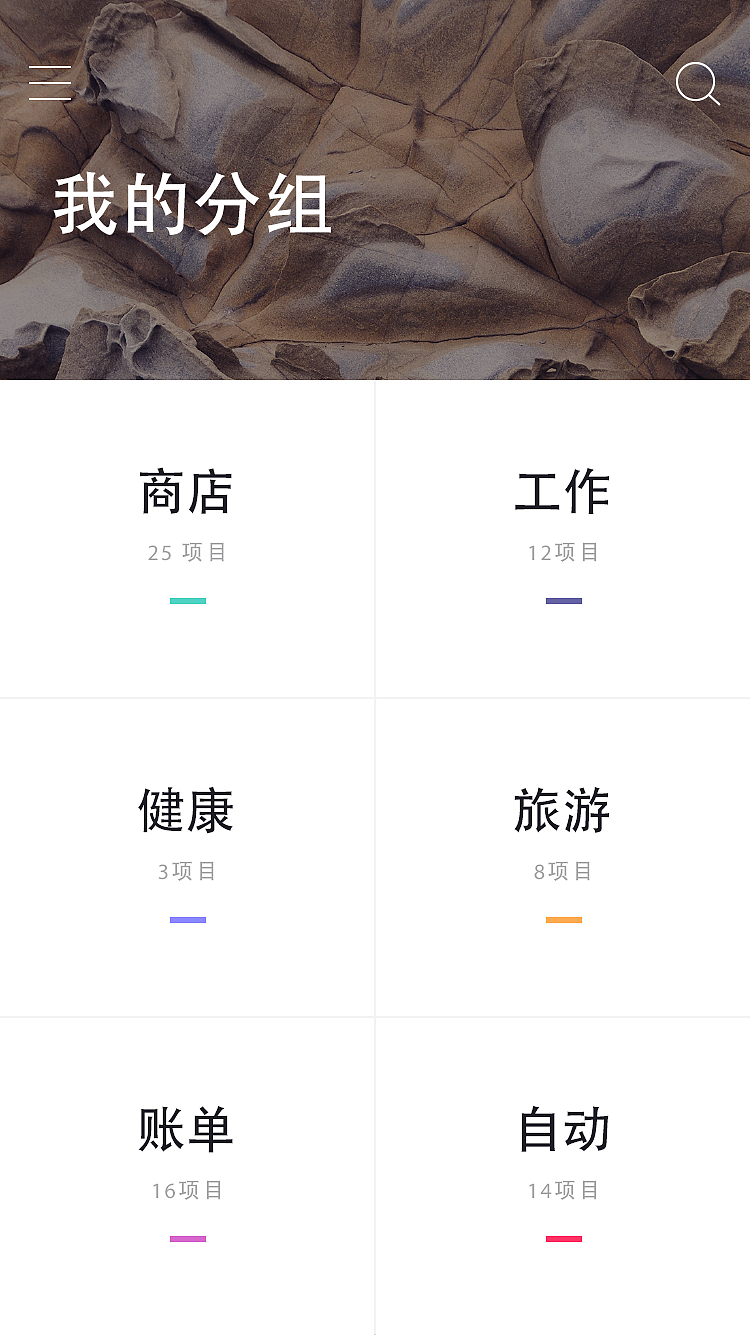Select the purple color bar under 工作
This screenshot has width=750, height=1335.
coord(563,600)
